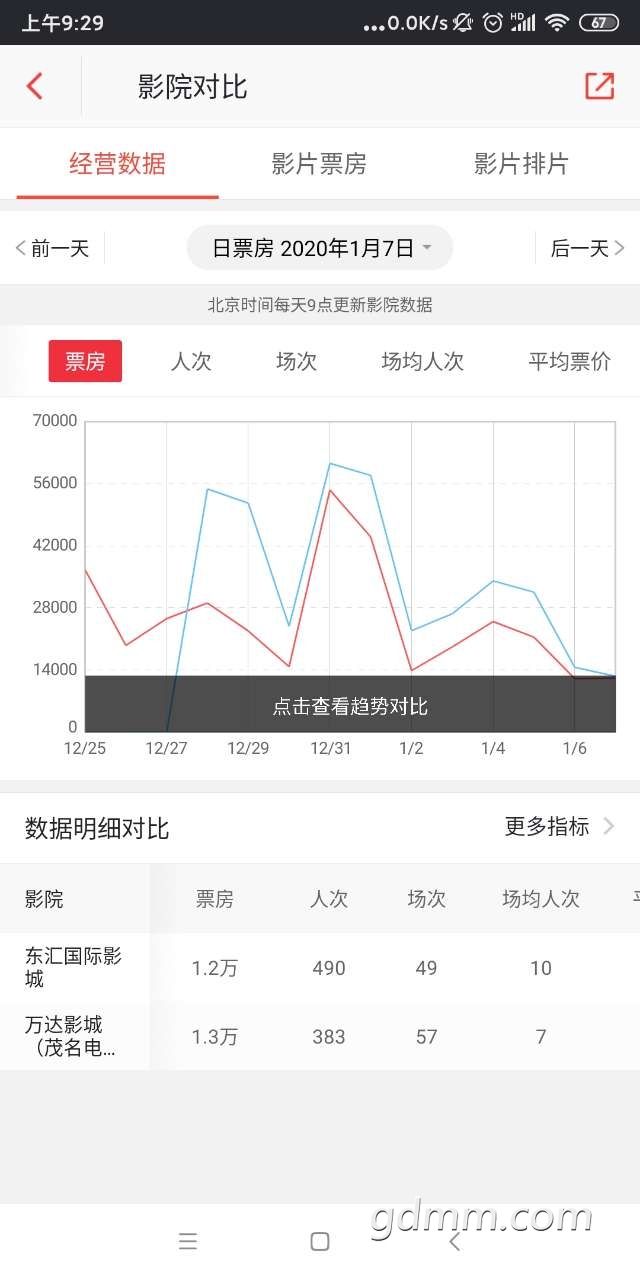The width and height of the screenshot is (640, 1280).
Task: Open the system recent apps menu
Action: (188, 1241)
